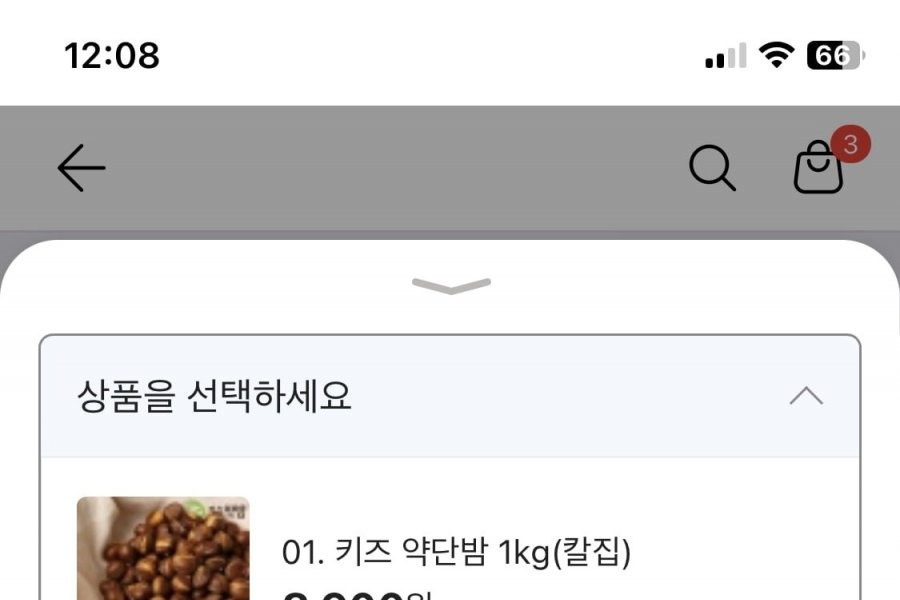Select option 01. 키즈 약단밤 1kg(칼집)
Viewport: 900px width, 600px height.
click(x=456, y=552)
